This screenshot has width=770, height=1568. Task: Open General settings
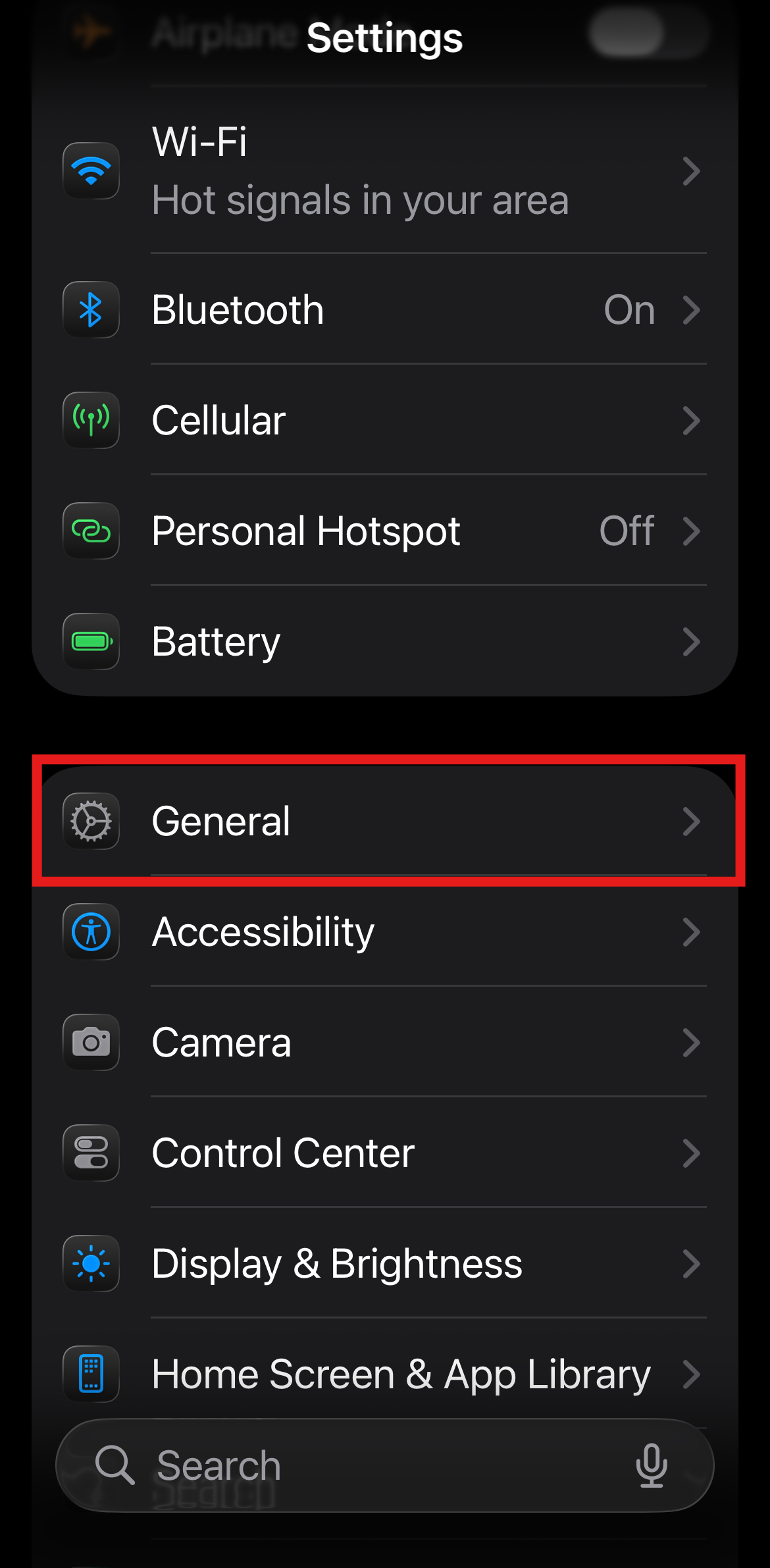click(x=385, y=821)
